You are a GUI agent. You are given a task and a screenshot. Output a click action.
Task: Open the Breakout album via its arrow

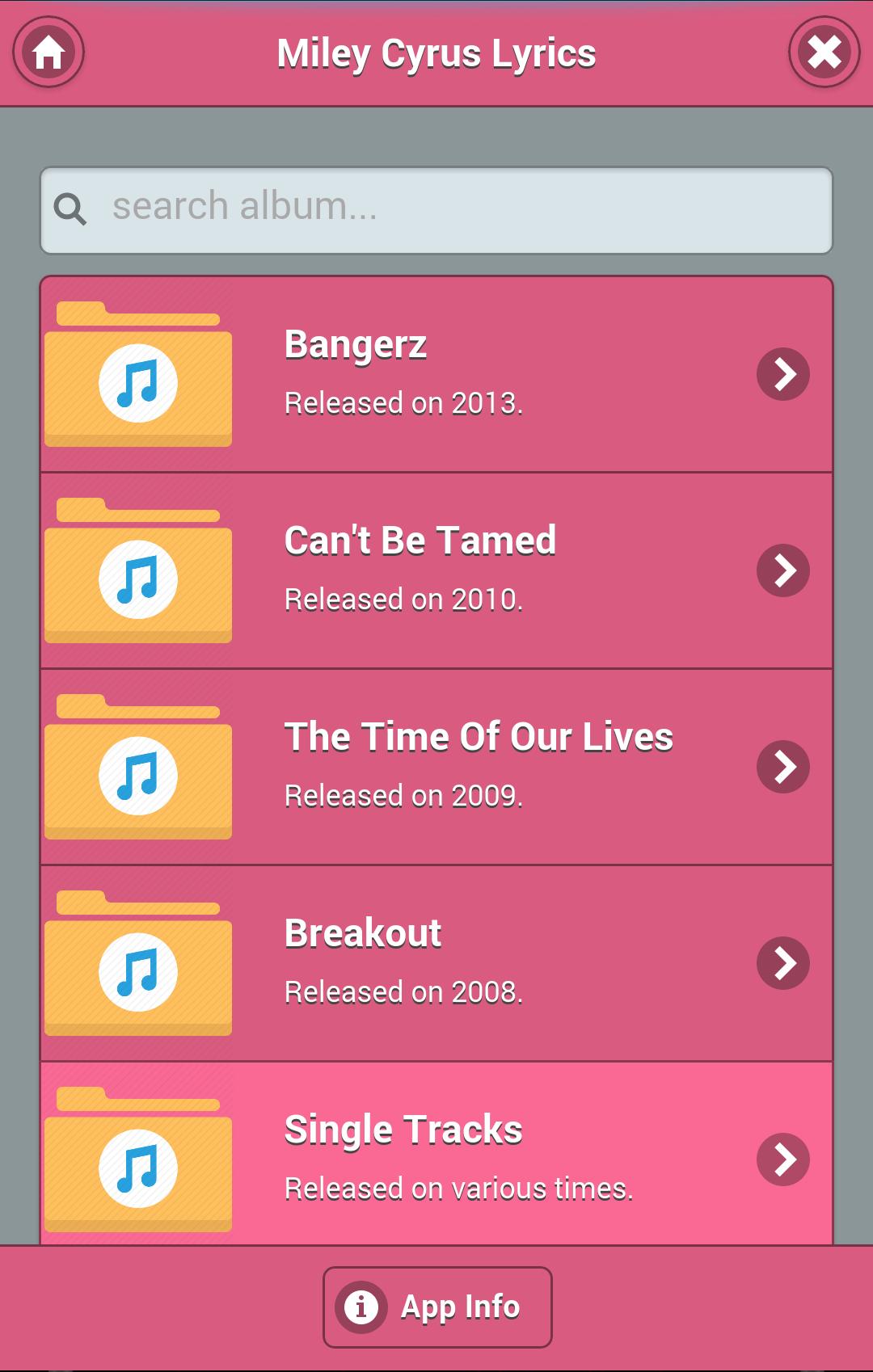[782, 962]
